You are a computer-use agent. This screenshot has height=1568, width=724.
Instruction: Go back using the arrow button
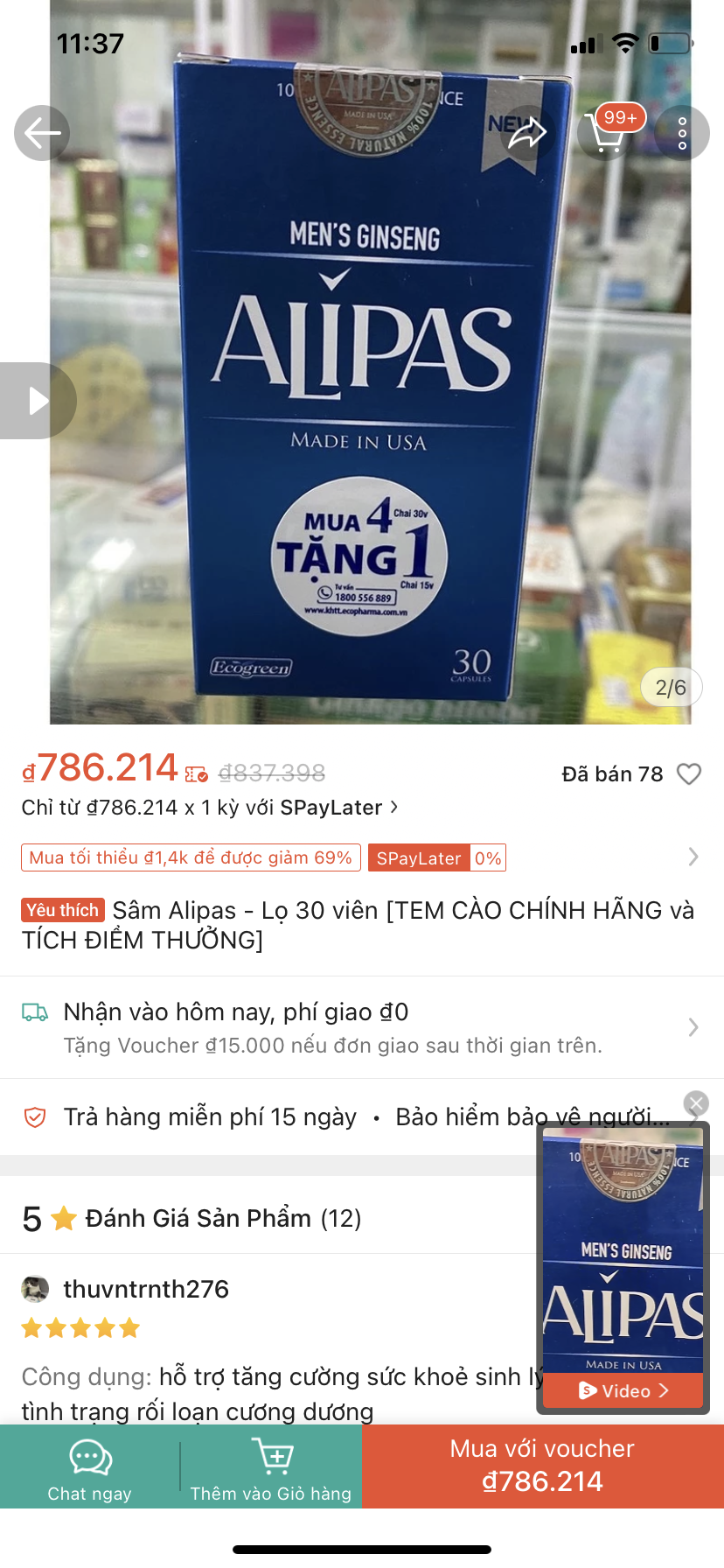(41, 133)
